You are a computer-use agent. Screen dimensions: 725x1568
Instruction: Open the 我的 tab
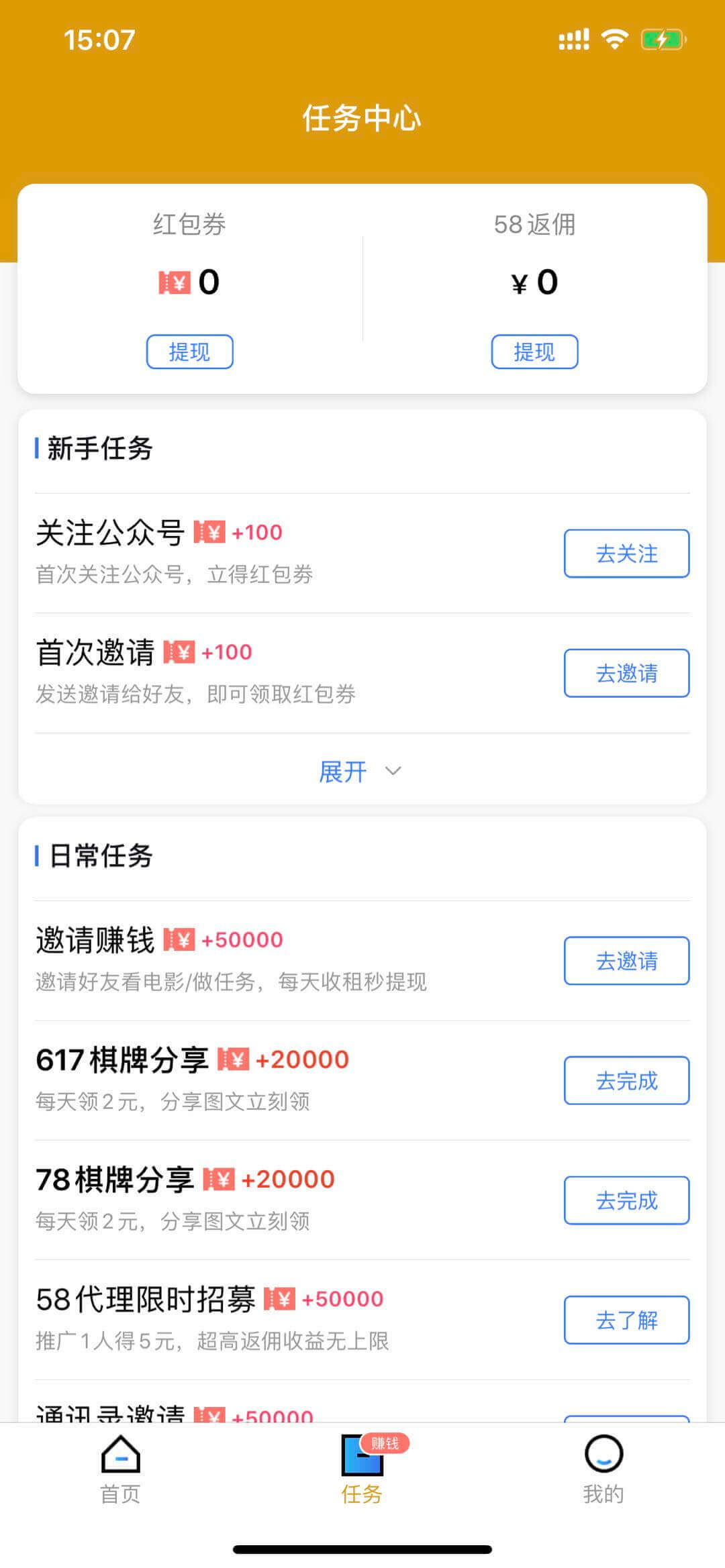603,1469
